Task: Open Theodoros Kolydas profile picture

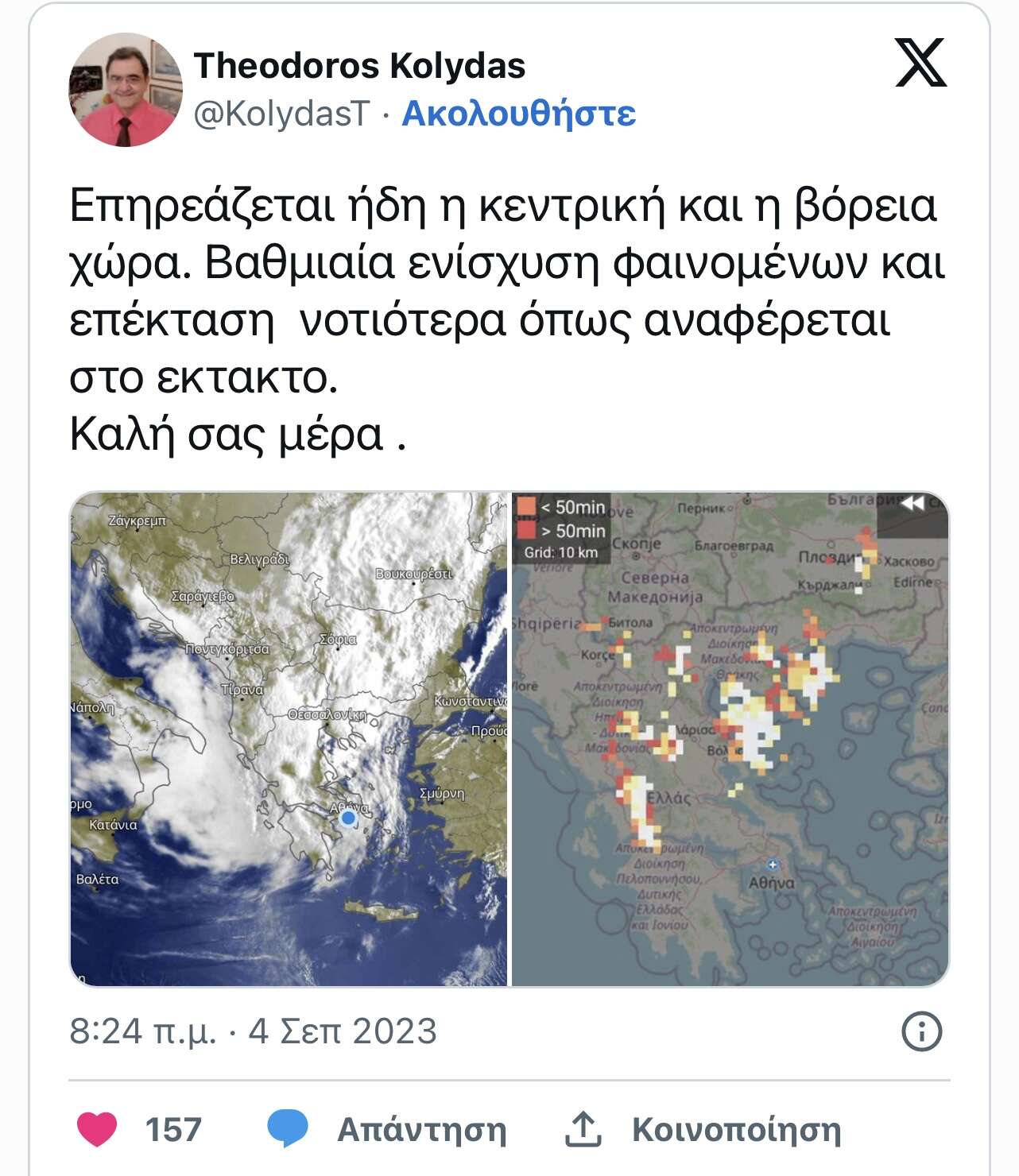Action: coord(126,90)
